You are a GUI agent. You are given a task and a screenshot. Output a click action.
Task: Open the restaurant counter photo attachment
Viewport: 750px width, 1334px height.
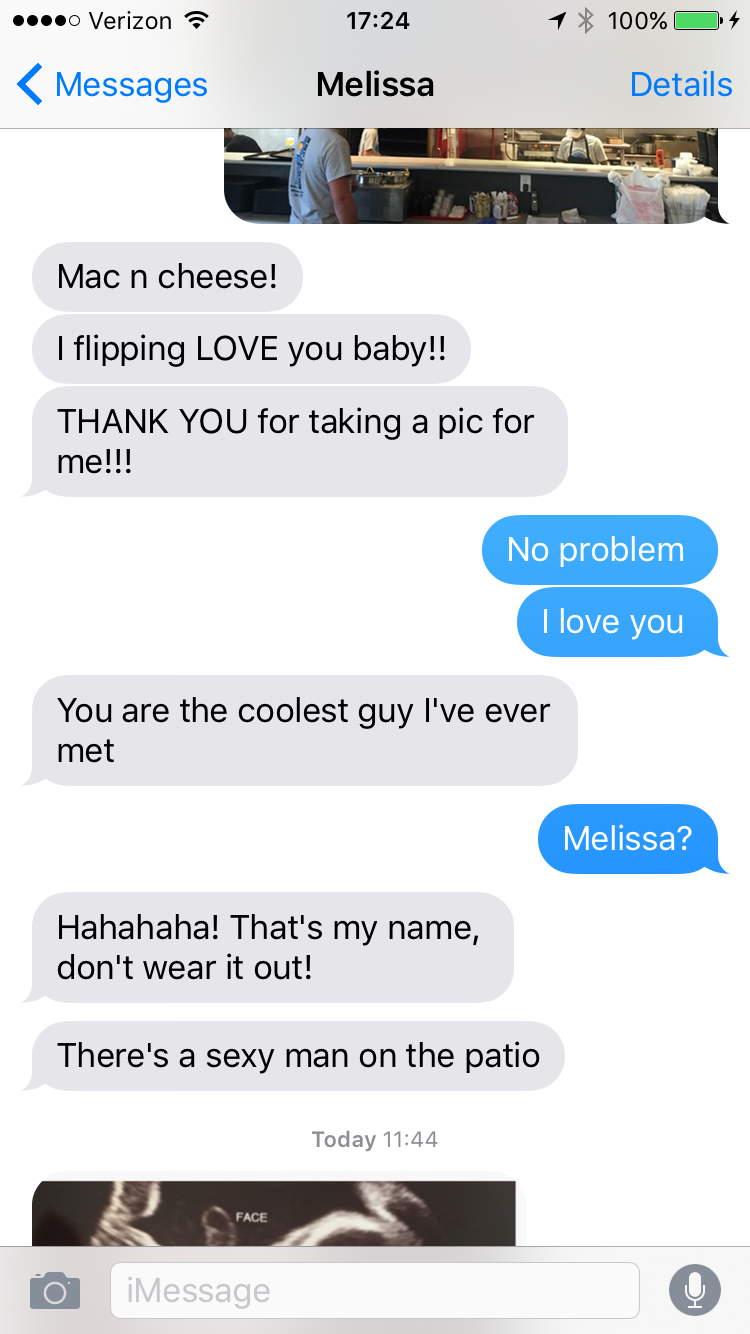pos(471,176)
